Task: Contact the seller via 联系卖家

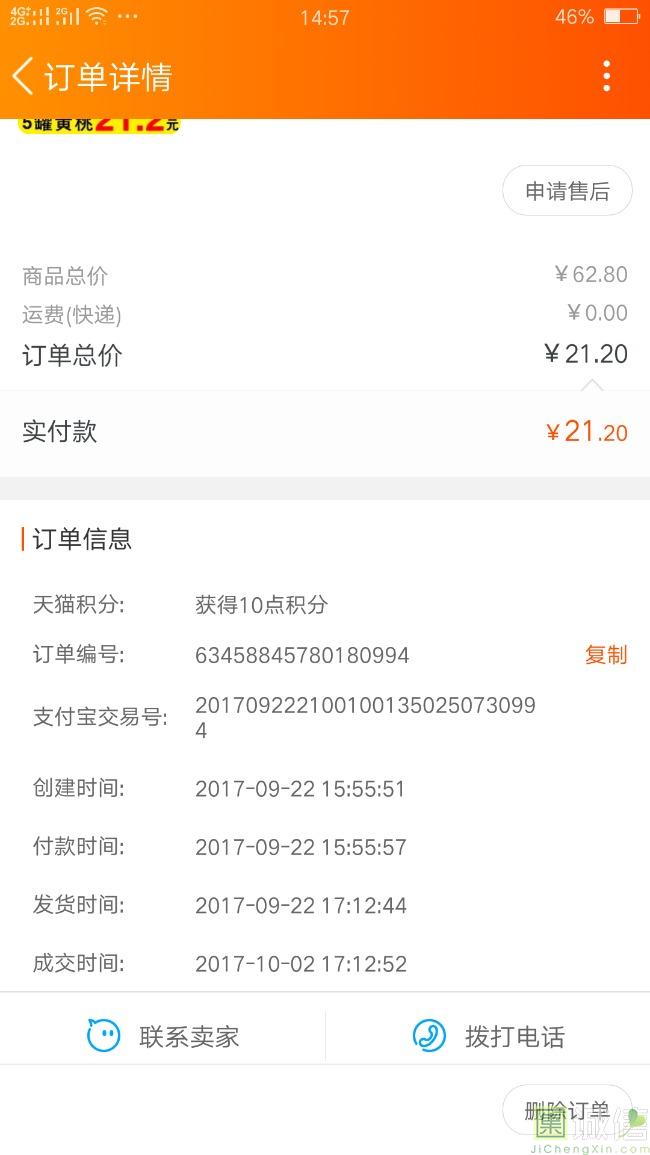Action: (x=163, y=1036)
